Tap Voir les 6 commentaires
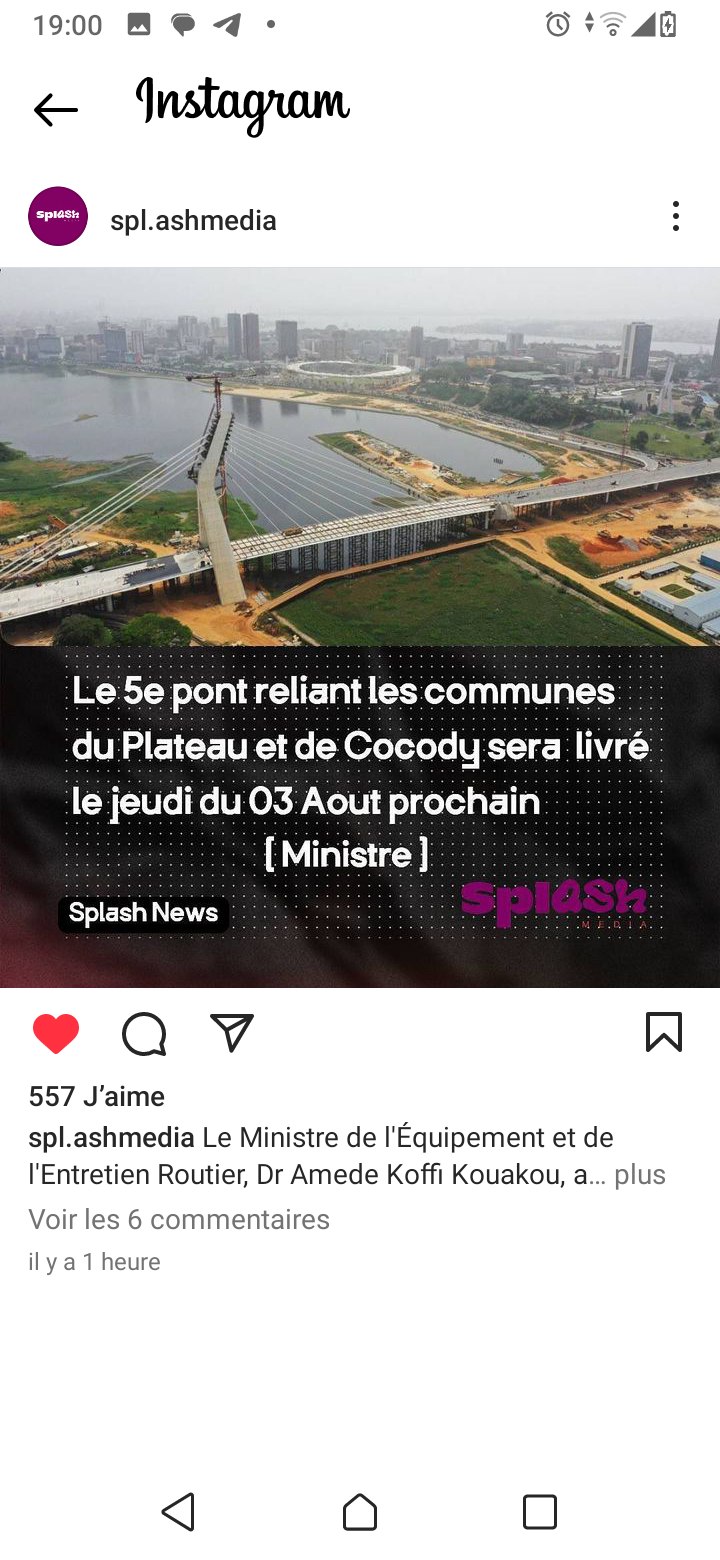Screen dimensions: 720x1560 pyautogui.click(x=179, y=1219)
